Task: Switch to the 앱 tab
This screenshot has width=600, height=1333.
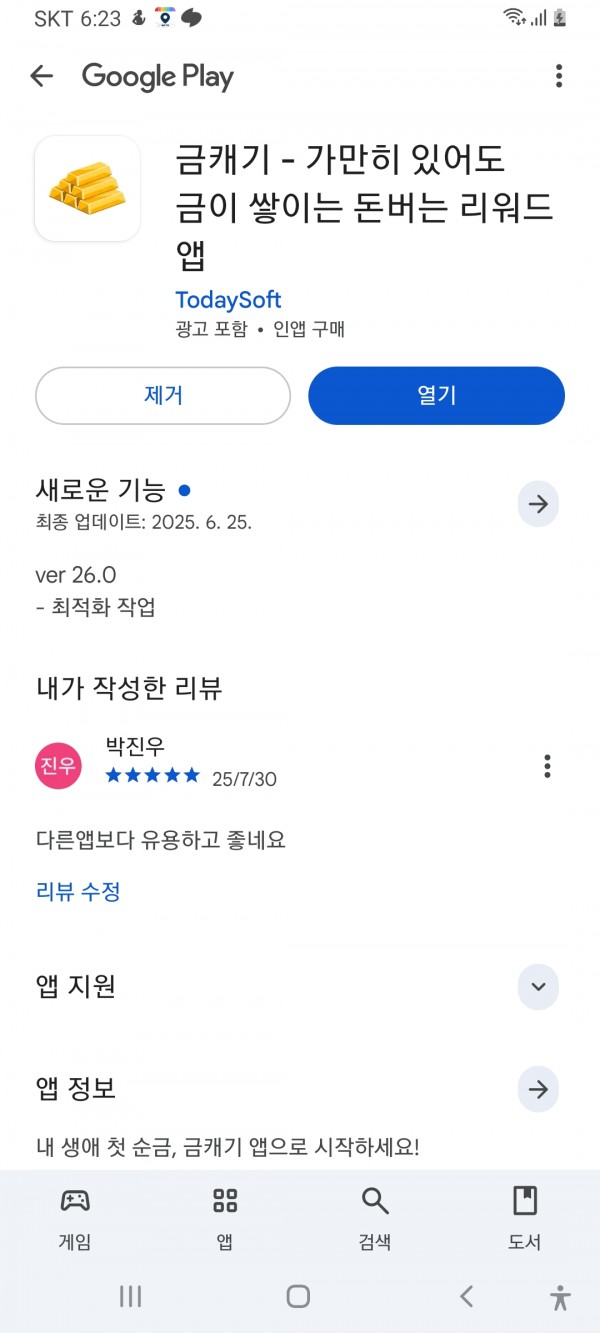Action: pos(225,1217)
